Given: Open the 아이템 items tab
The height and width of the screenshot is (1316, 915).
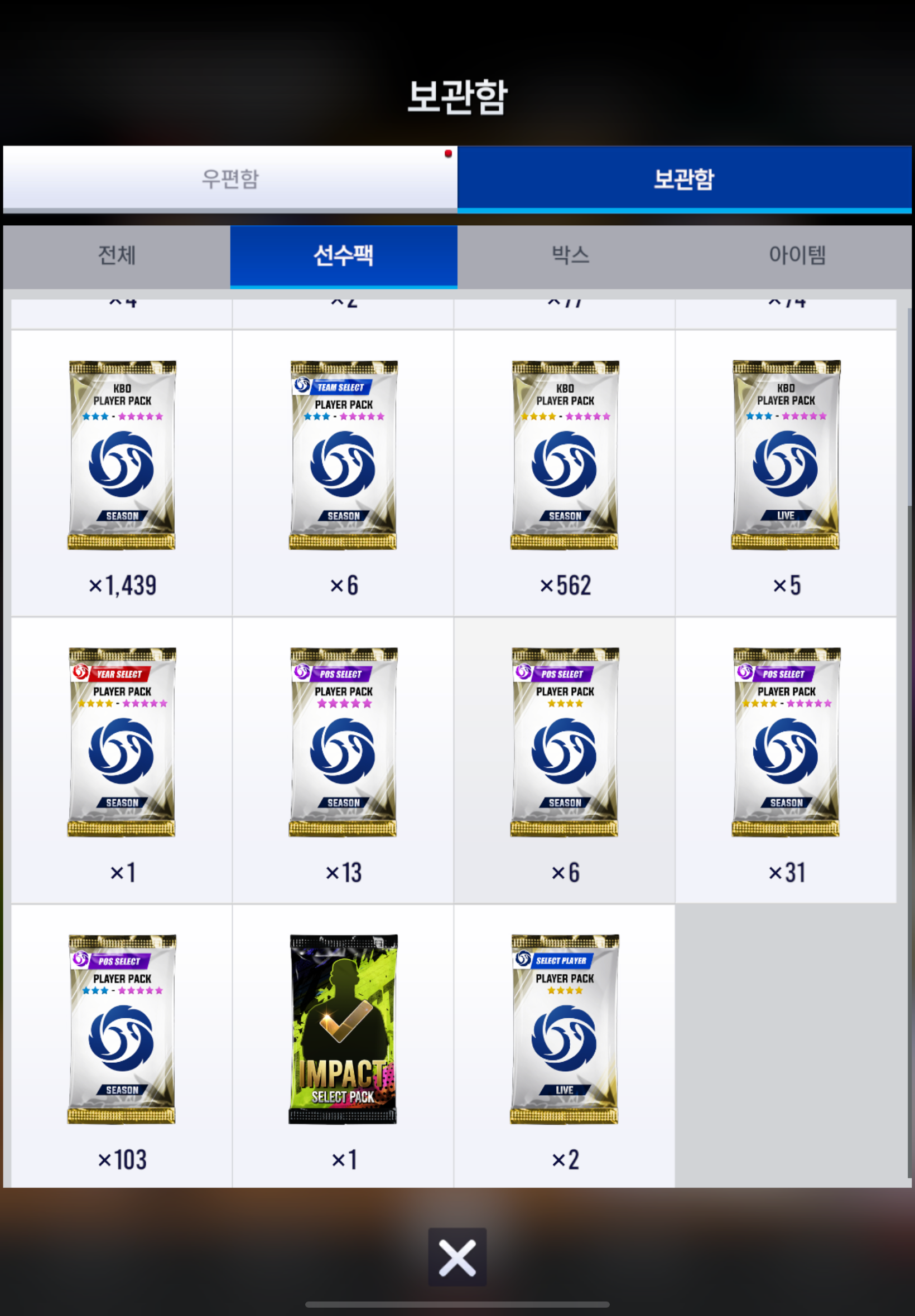Looking at the screenshot, I should click(797, 255).
